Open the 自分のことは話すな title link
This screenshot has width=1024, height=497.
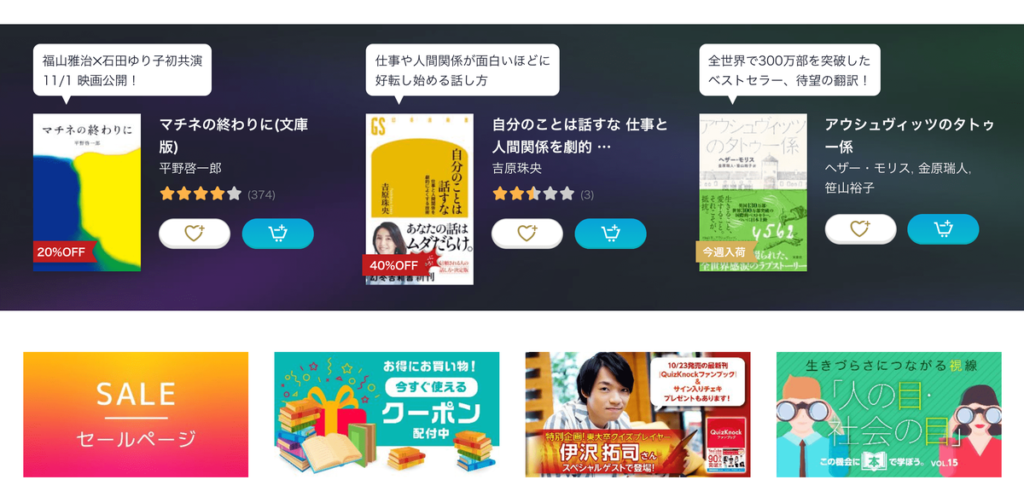coord(565,134)
